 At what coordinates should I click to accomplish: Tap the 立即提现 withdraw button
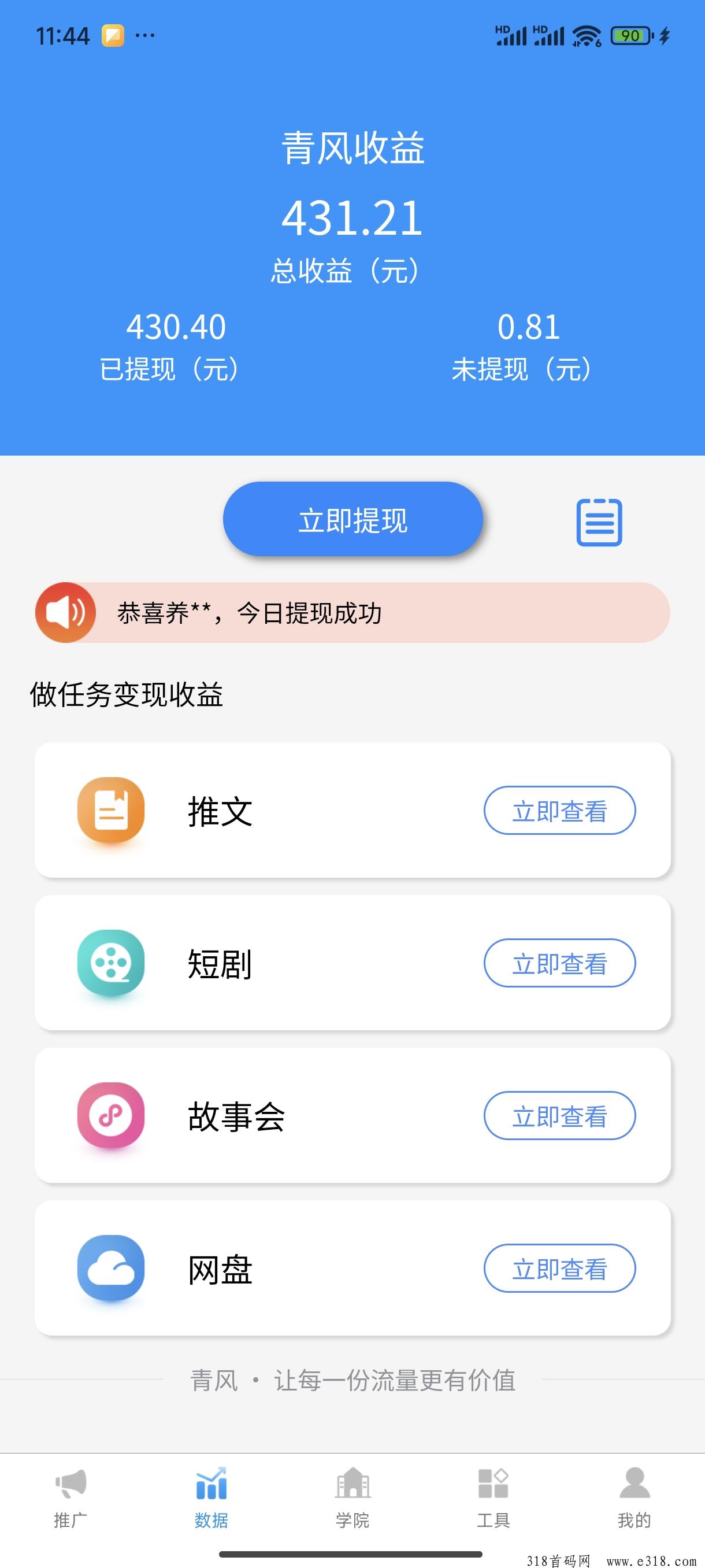(x=353, y=519)
